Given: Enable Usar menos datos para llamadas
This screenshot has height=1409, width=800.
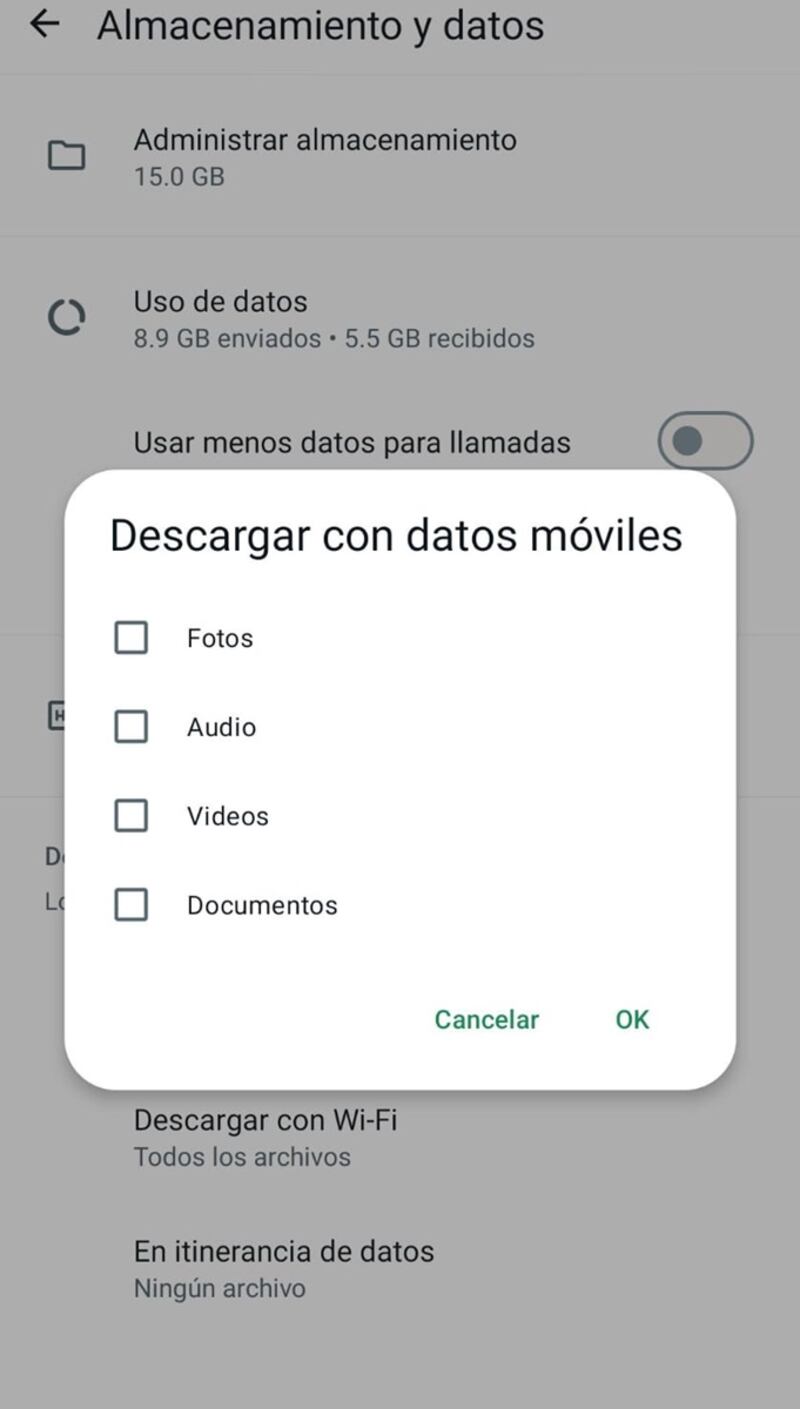Looking at the screenshot, I should (704, 441).
